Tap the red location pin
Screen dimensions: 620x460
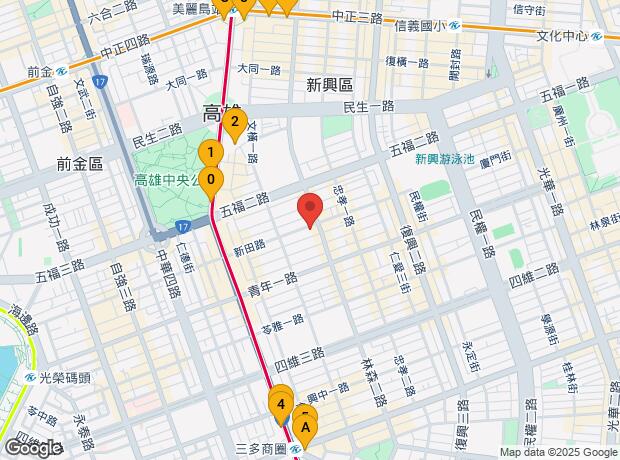pos(310,209)
